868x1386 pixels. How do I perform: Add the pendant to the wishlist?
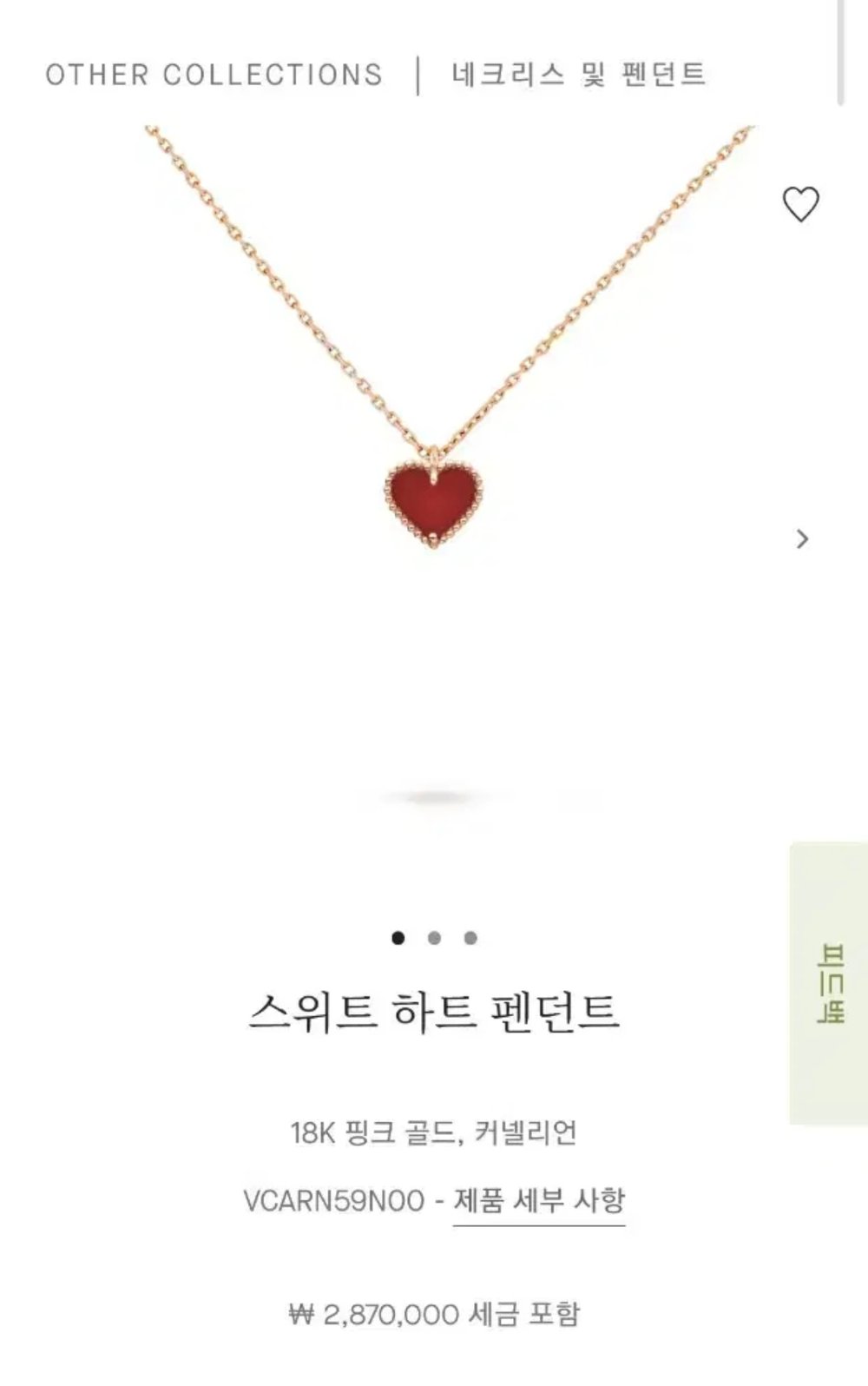800,205
